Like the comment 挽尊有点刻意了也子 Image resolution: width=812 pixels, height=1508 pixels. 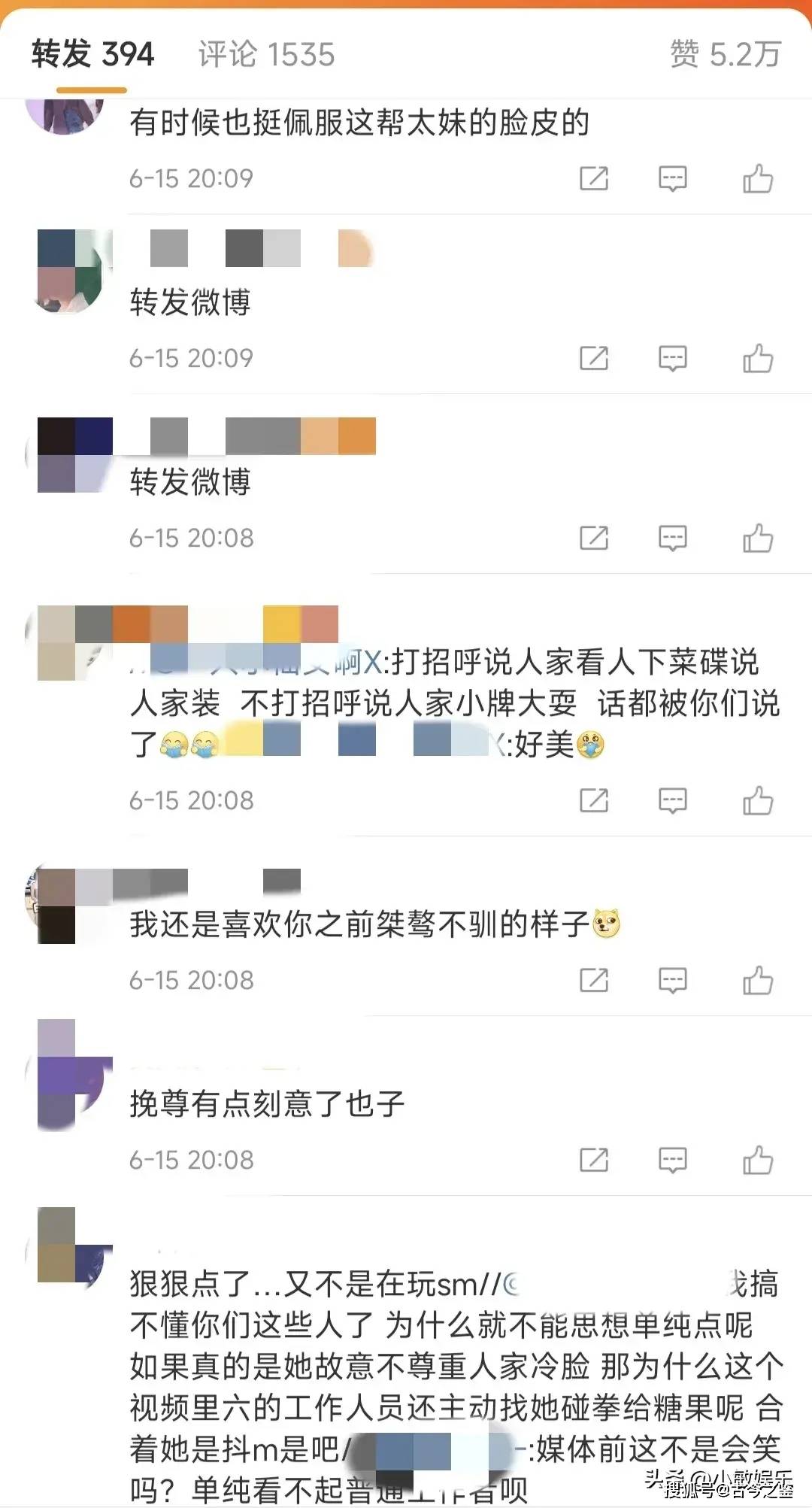pos(757,1161)
